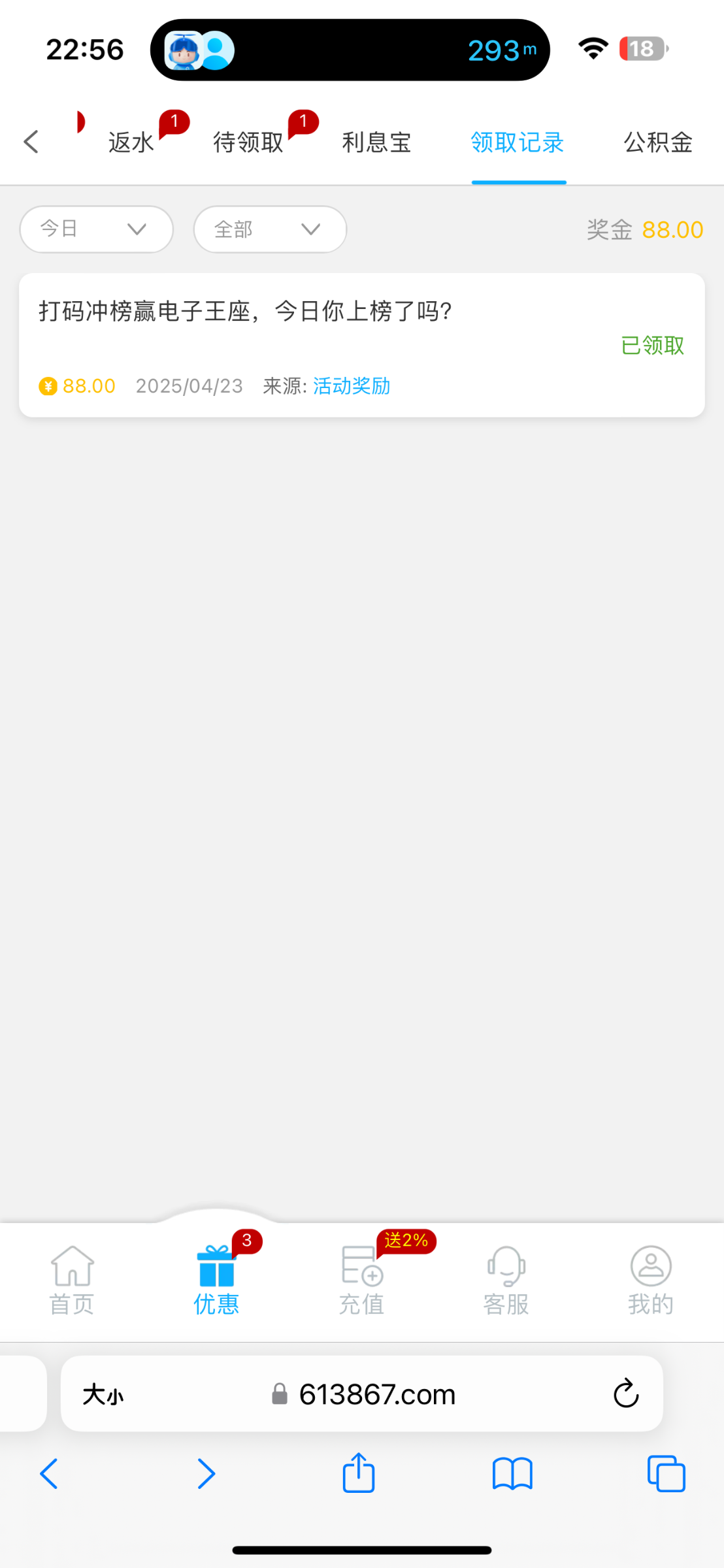Tap the 活动奖励 source link

click(352, 386)
